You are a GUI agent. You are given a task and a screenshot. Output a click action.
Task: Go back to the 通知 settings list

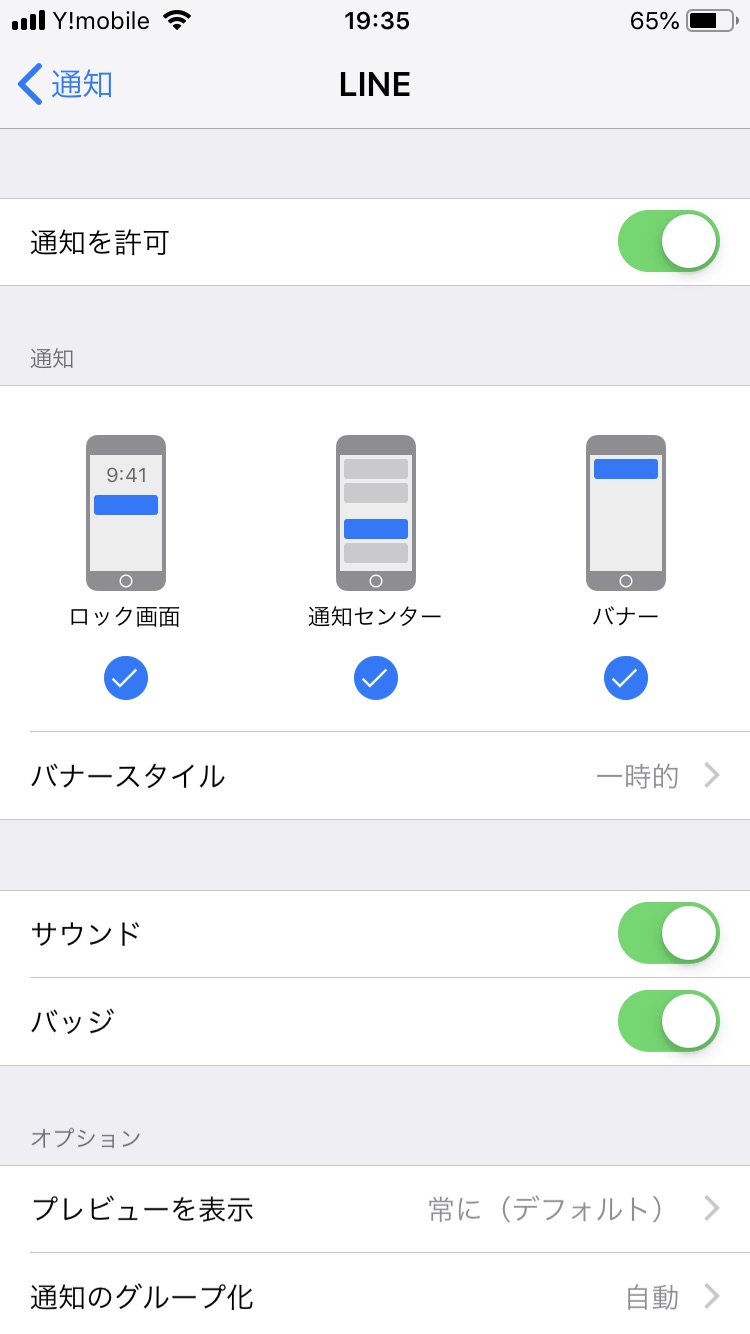pyautogui.click(x=65, y=85)
